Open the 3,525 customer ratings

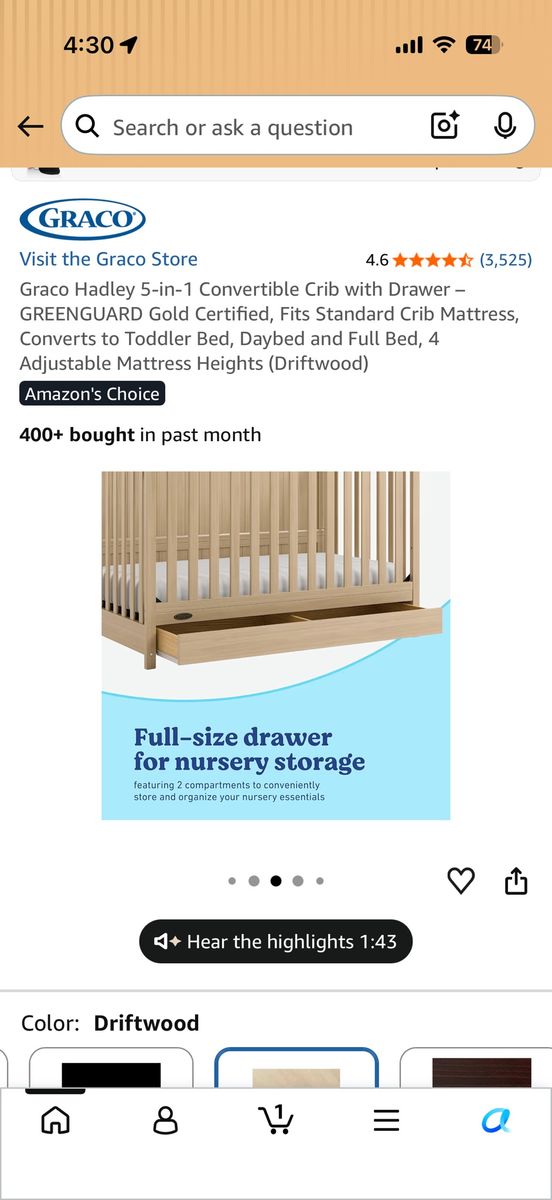[505, 260]
